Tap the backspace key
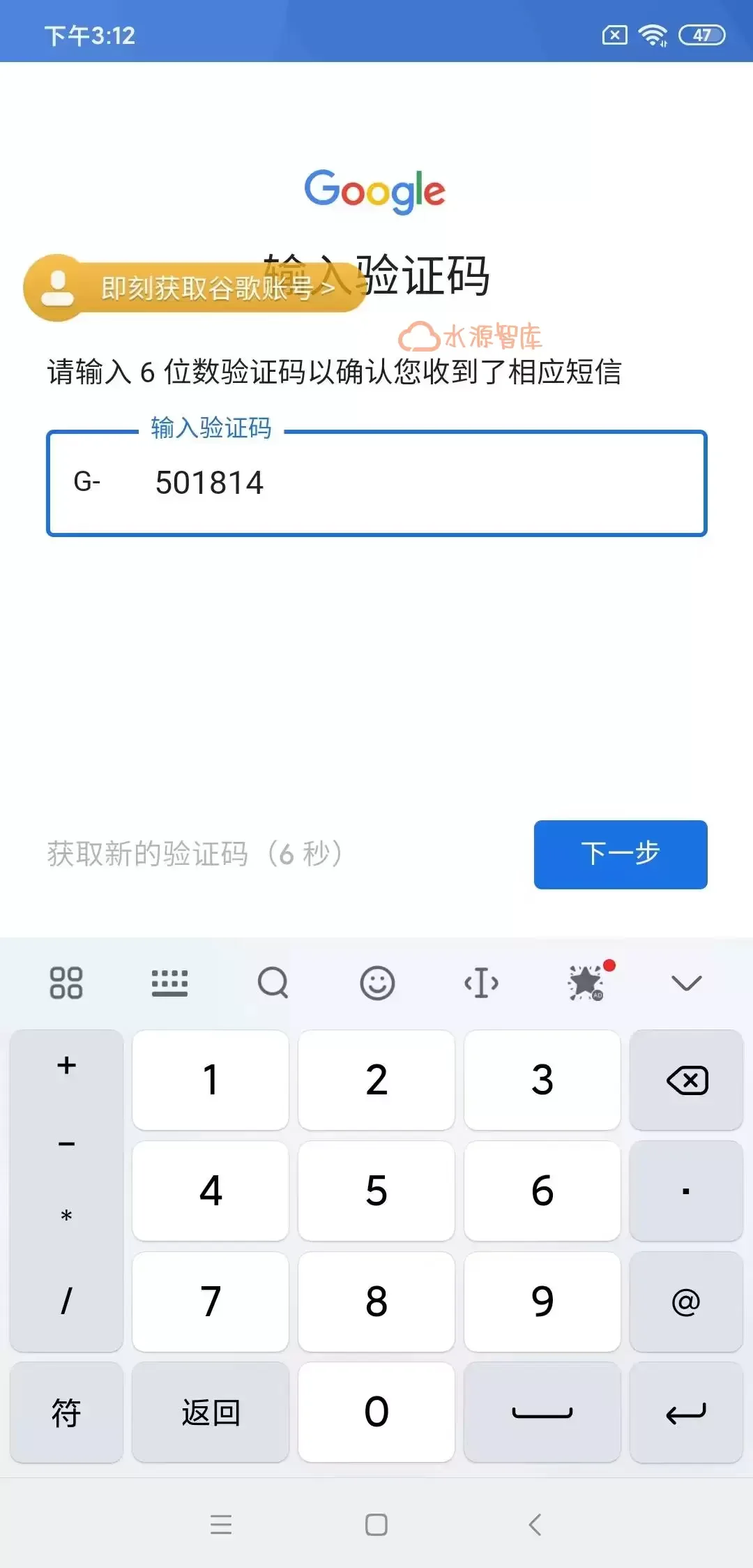Viewport: 753px width, 1568px height. tap(685, 1080)
